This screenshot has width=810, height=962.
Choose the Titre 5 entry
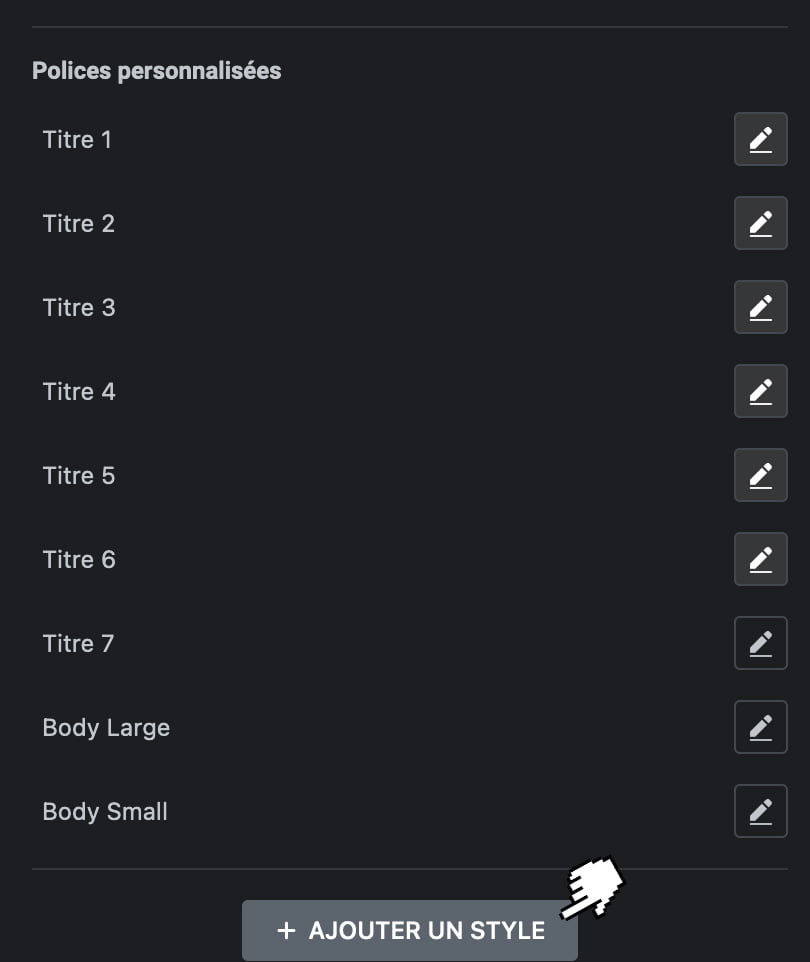tap(78, 475)
